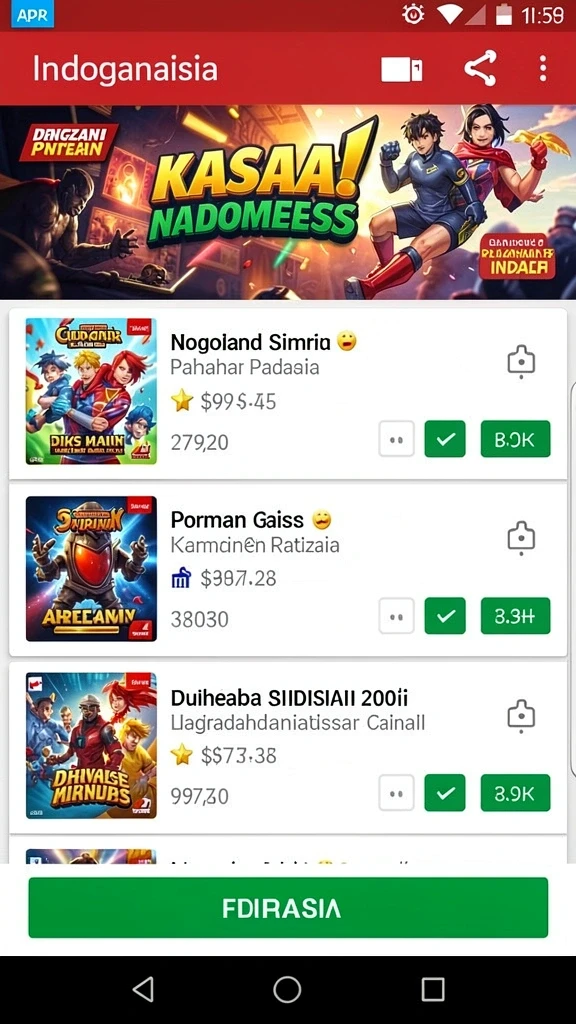576x1024 pixels.
Task: Open the Duiheaba SIIDISIAII 200ii game card
Action: (288, 747)
